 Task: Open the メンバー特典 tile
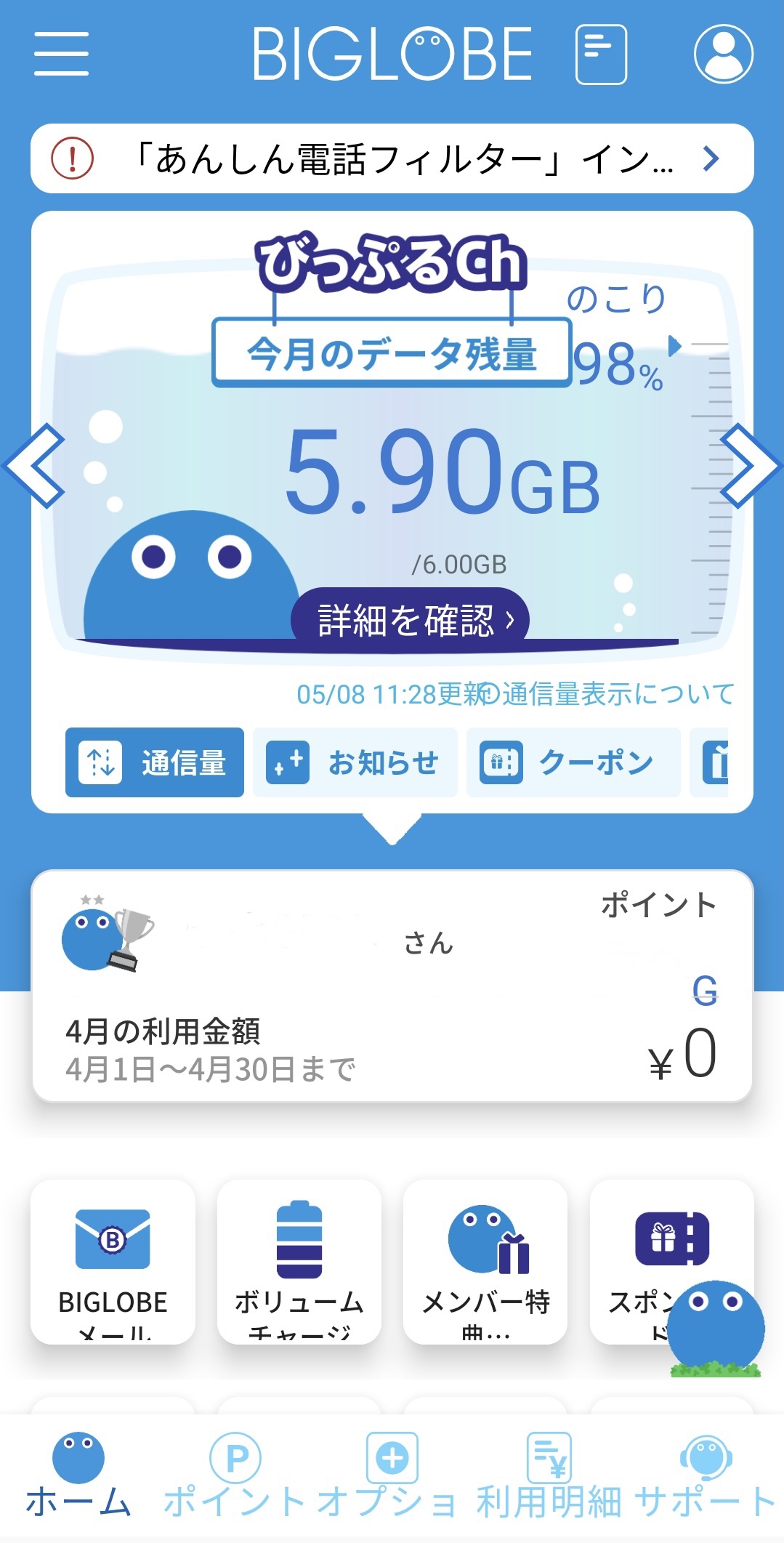[x=485, y=1261]
